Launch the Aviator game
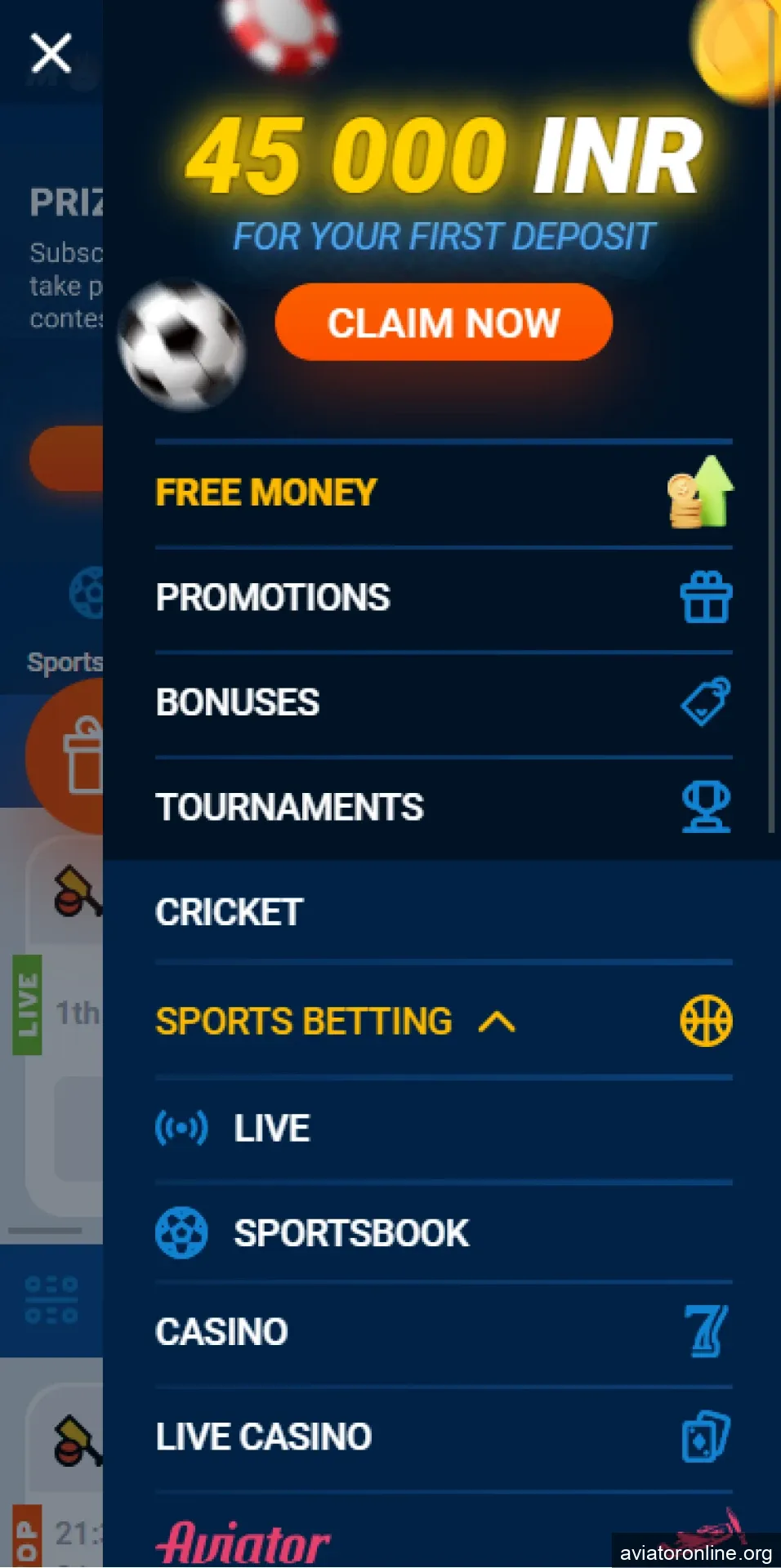 pos(243,1542)
